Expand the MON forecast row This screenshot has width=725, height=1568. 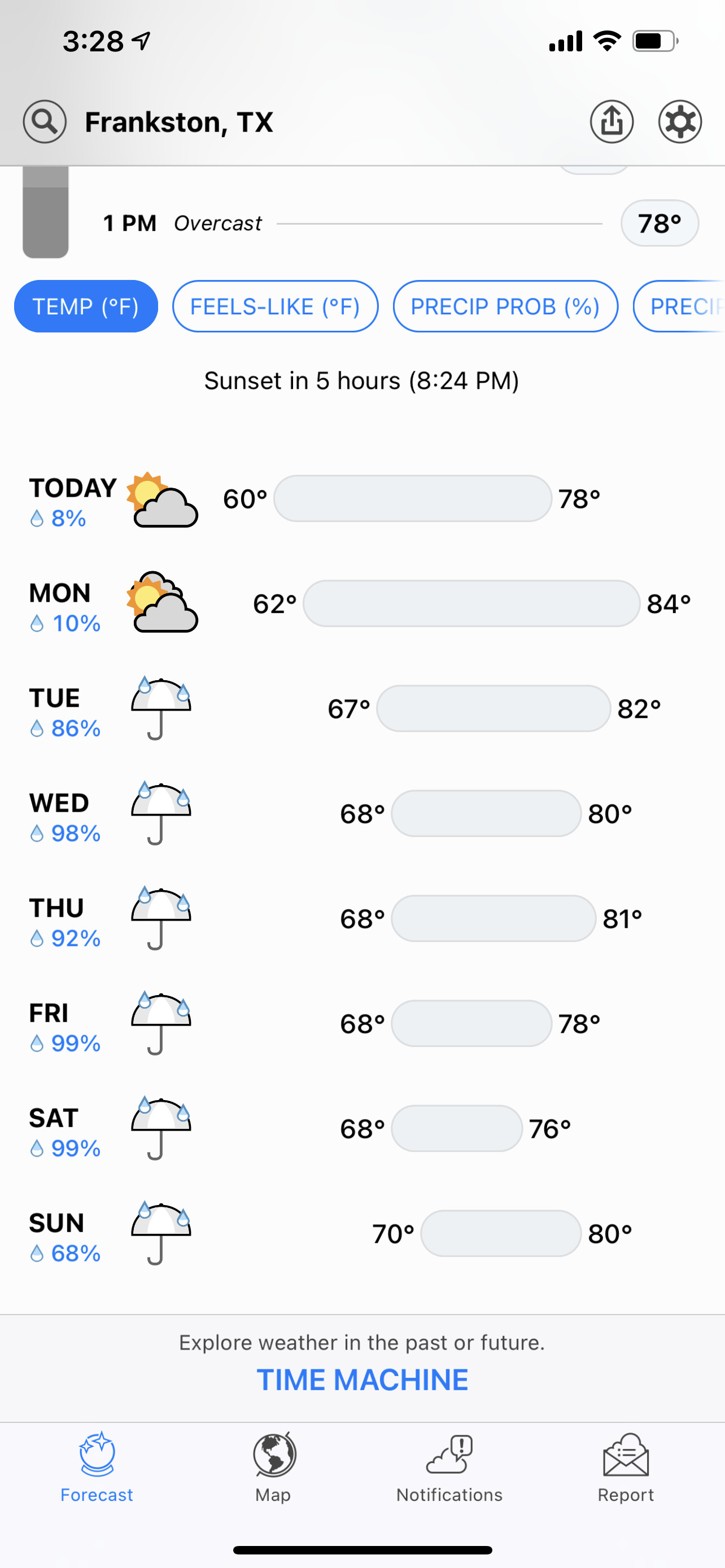point(362,604)
